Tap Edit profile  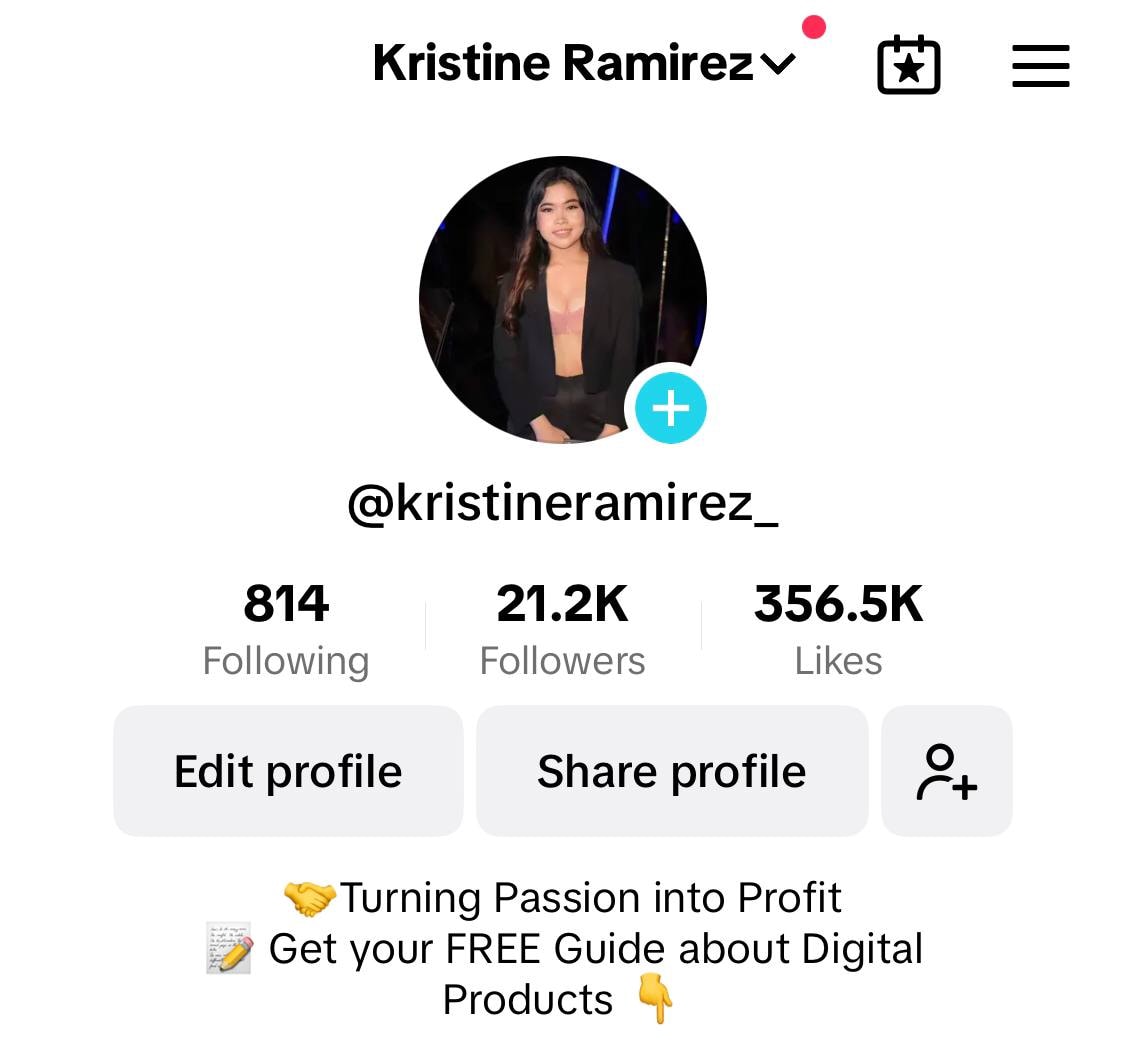[x=288, y=771]
